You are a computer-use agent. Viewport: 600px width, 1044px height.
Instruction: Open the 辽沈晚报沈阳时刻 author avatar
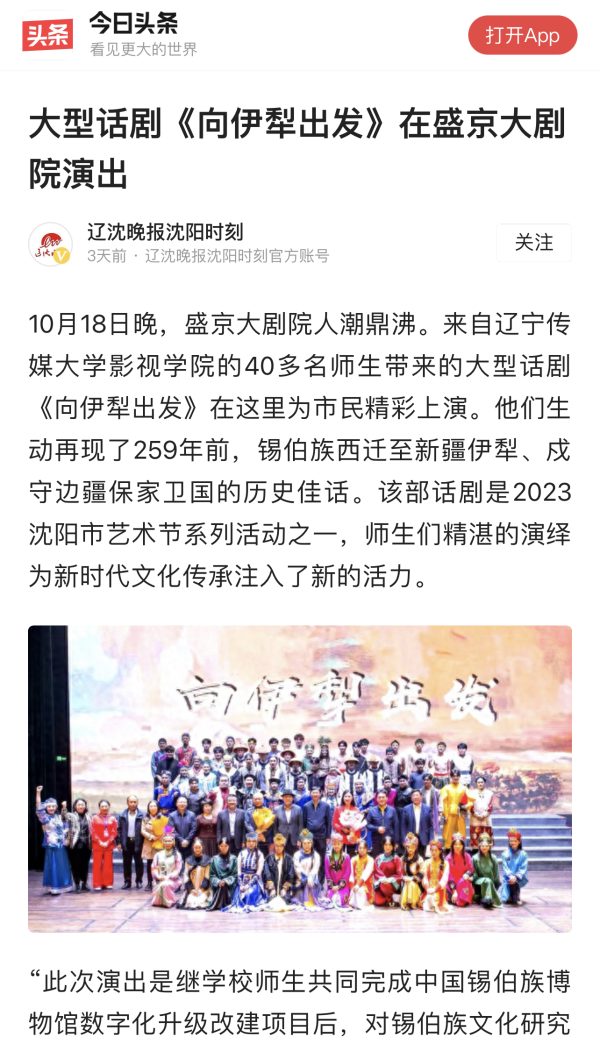click(x=50, y=244)
